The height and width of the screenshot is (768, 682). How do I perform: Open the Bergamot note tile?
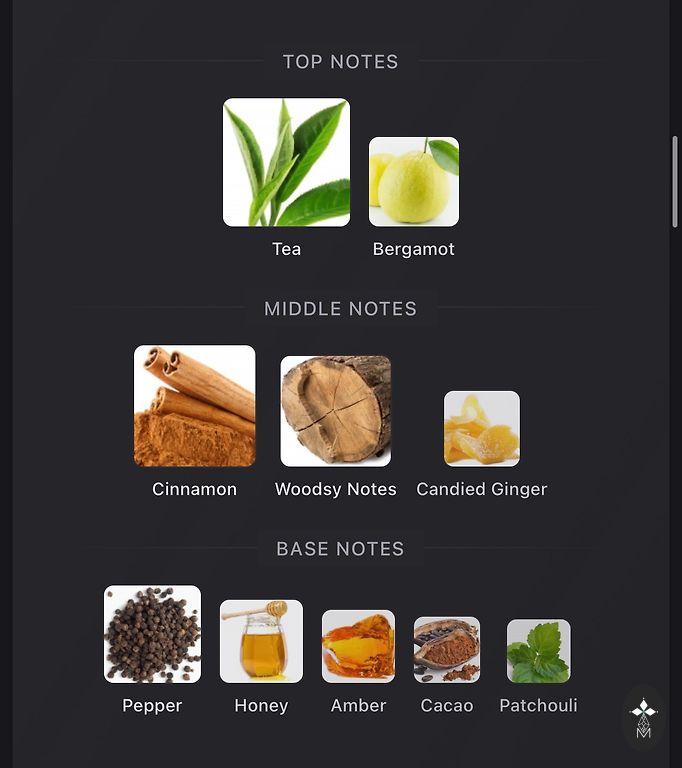click(414, 182)
